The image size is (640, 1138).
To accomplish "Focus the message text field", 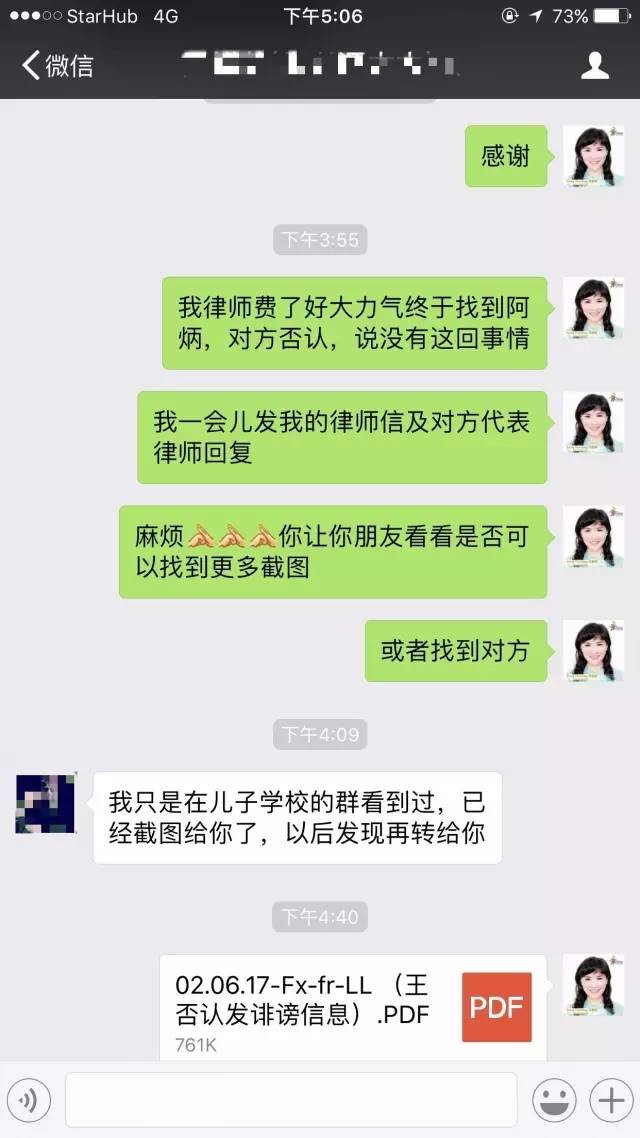I will 290,1100.
